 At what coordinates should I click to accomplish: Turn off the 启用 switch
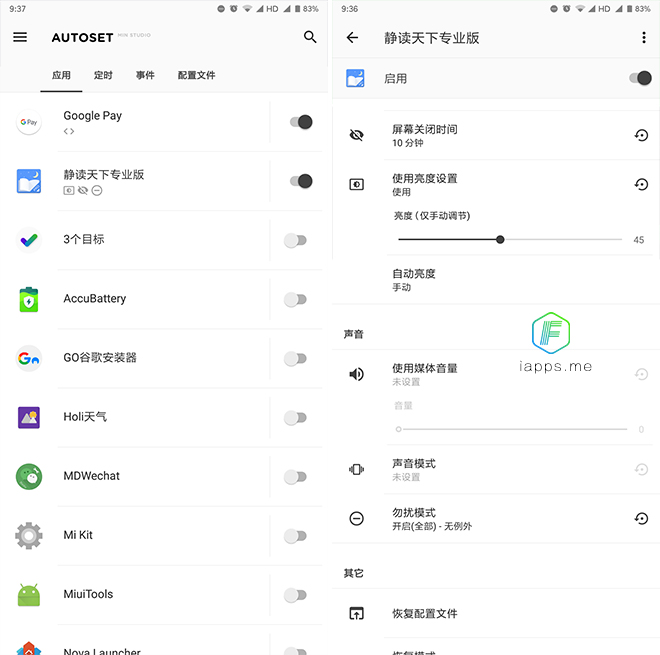coord(640,78)
